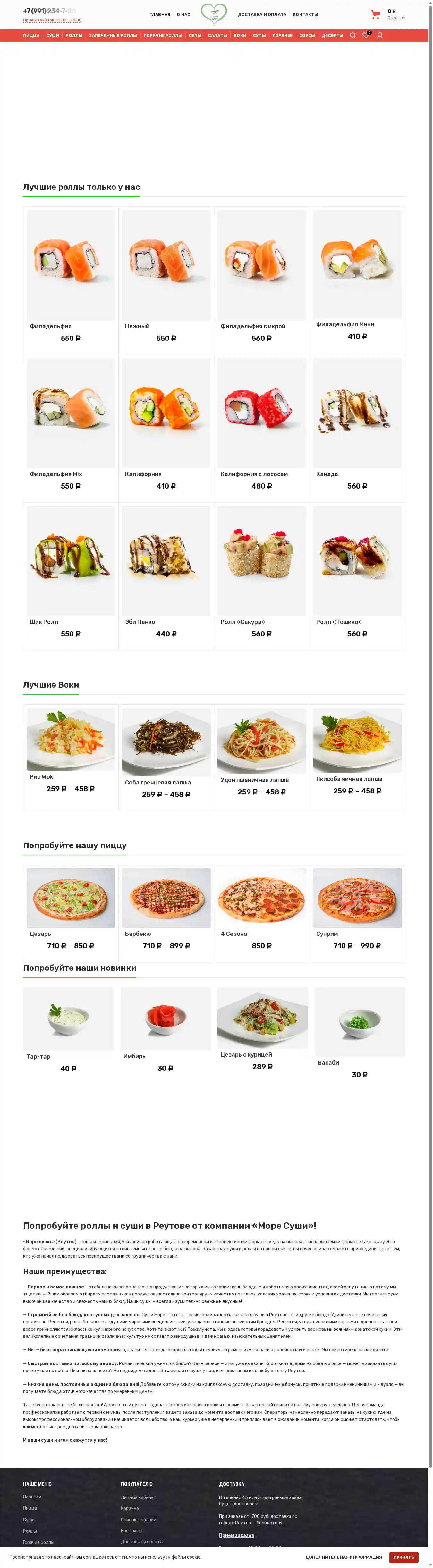The height and width of the screenshot is (1568, 433).
Task: Open the search magnifier icon
Action: point(352,35)
